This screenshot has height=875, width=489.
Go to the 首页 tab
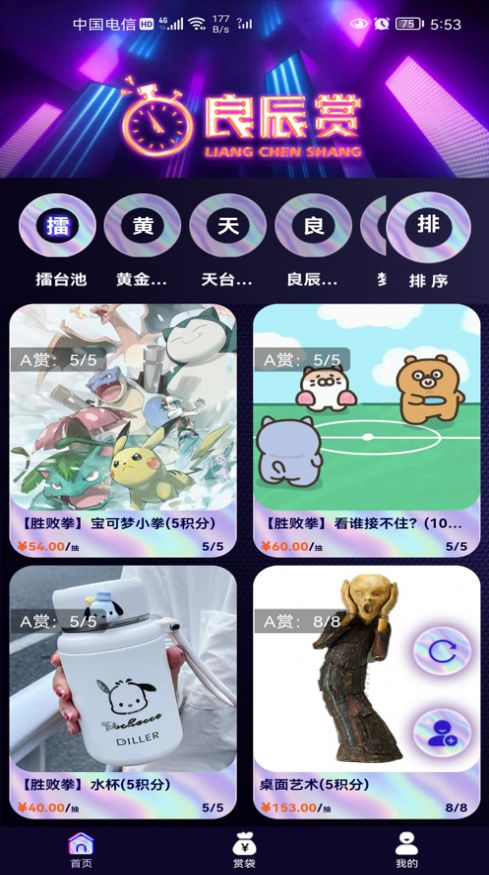(x=81, y=849)
